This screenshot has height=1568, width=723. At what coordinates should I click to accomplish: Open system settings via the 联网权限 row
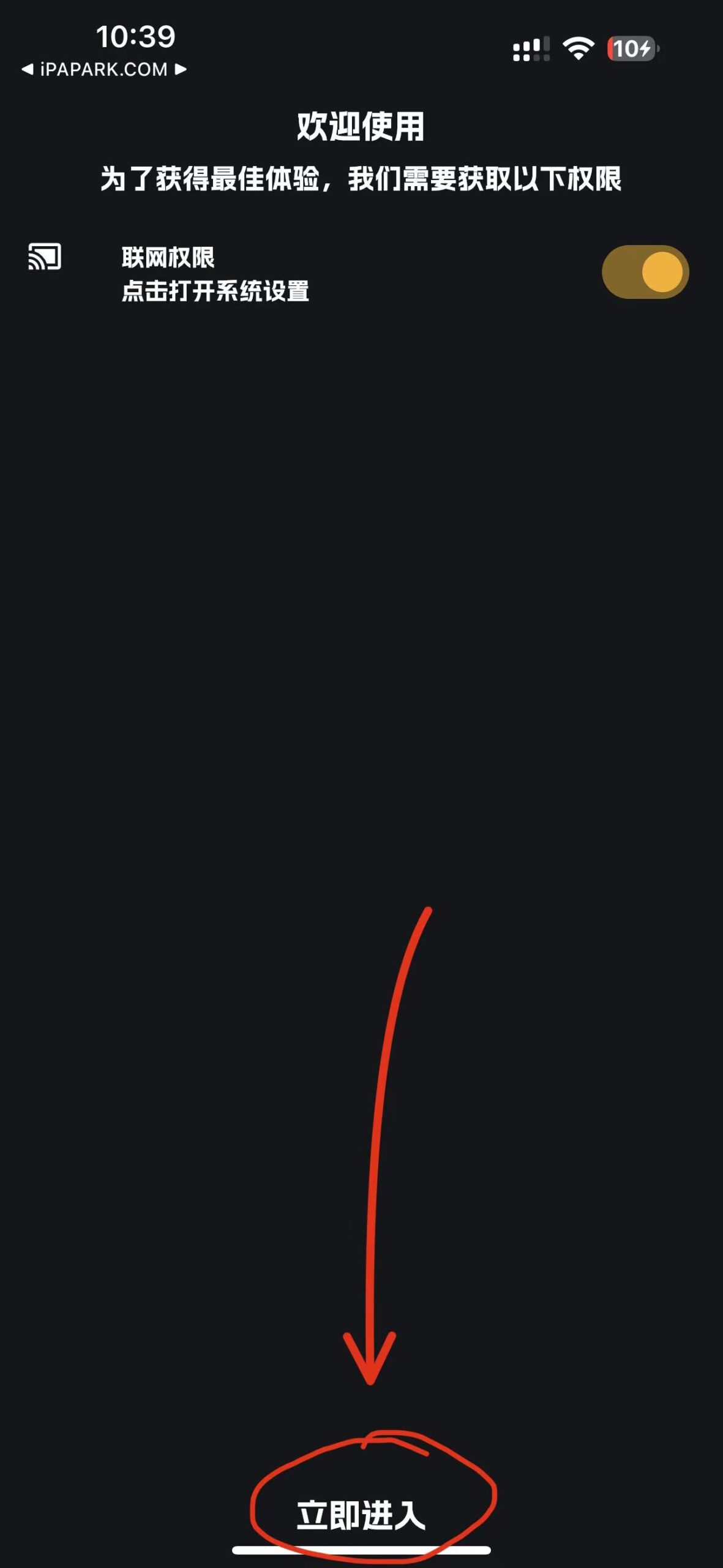[x=215, y=274]
